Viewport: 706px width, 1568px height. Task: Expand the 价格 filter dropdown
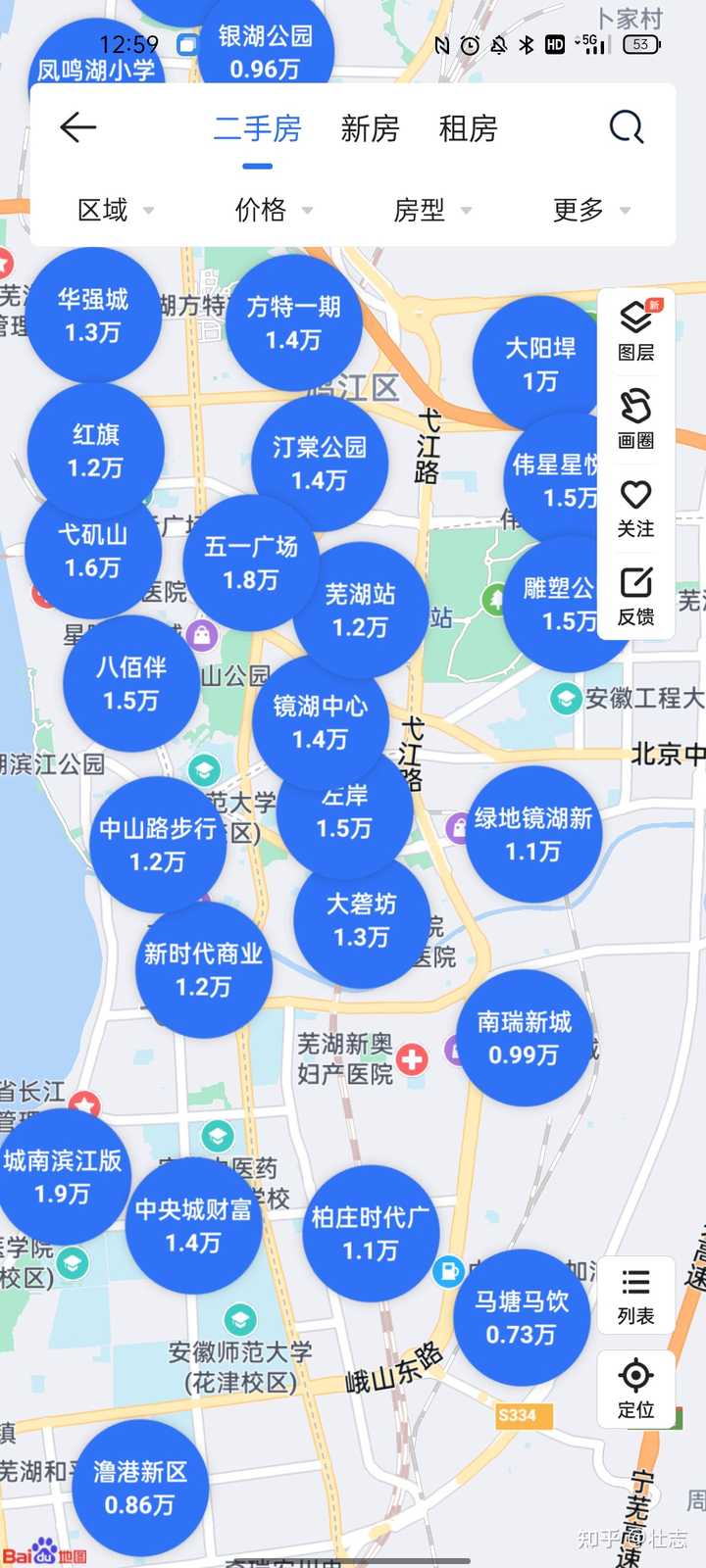point(273,210)
